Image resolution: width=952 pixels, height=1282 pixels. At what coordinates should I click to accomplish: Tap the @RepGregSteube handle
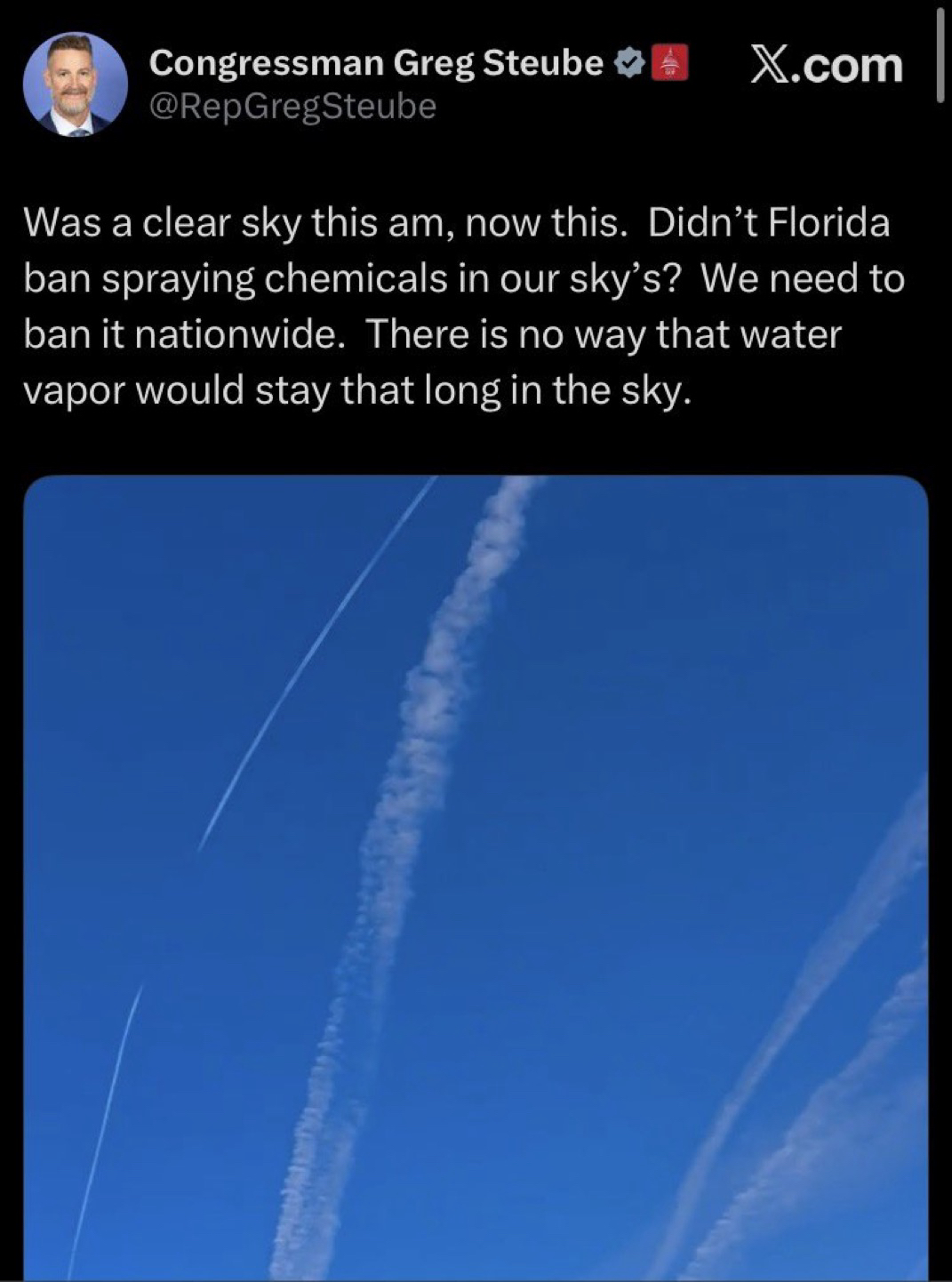coord(292,107)
